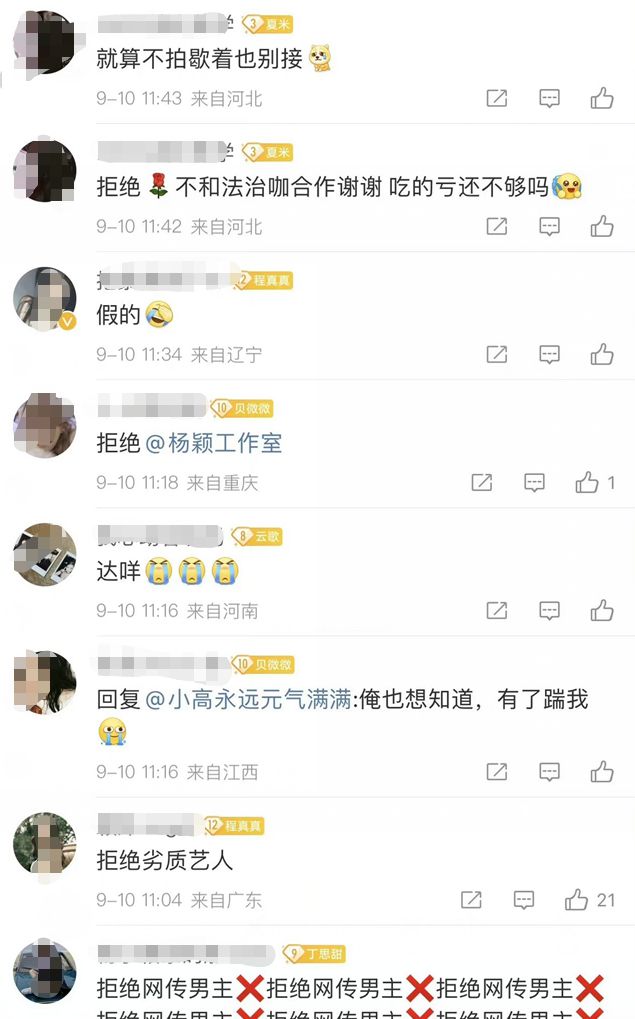635x1019 pixels.
Task: Open the avatar of the "达咩" commenter
Action: 44,554
